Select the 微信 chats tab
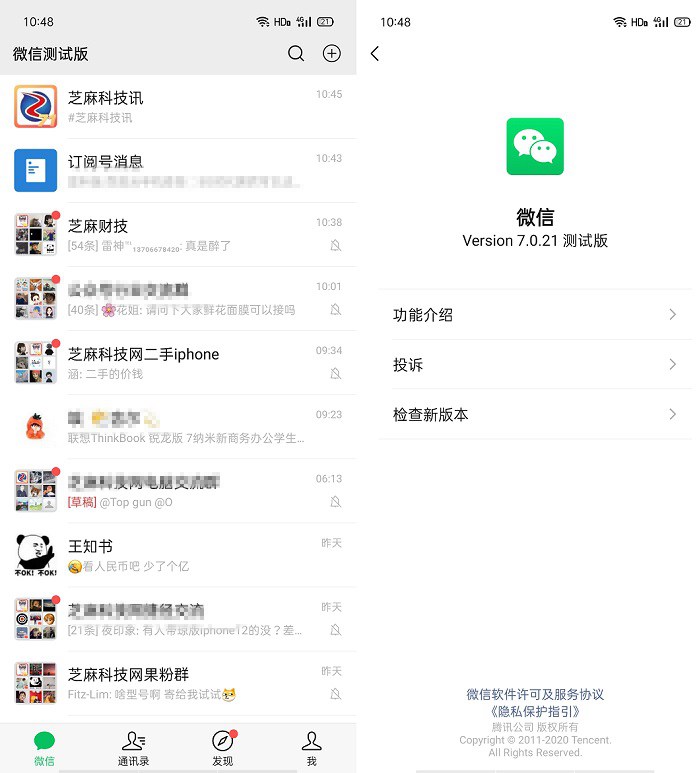The height and width of the screenshot is (773, 700). [x=44, y=748]
